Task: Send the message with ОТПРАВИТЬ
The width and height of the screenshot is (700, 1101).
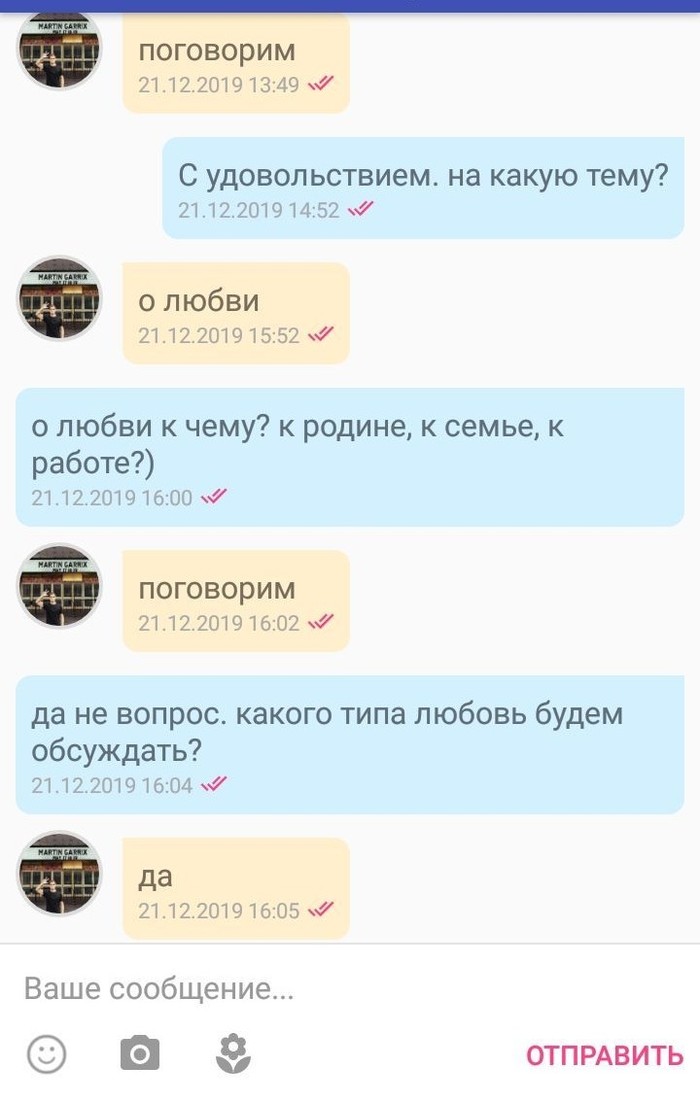Action: pos(604,1055)
